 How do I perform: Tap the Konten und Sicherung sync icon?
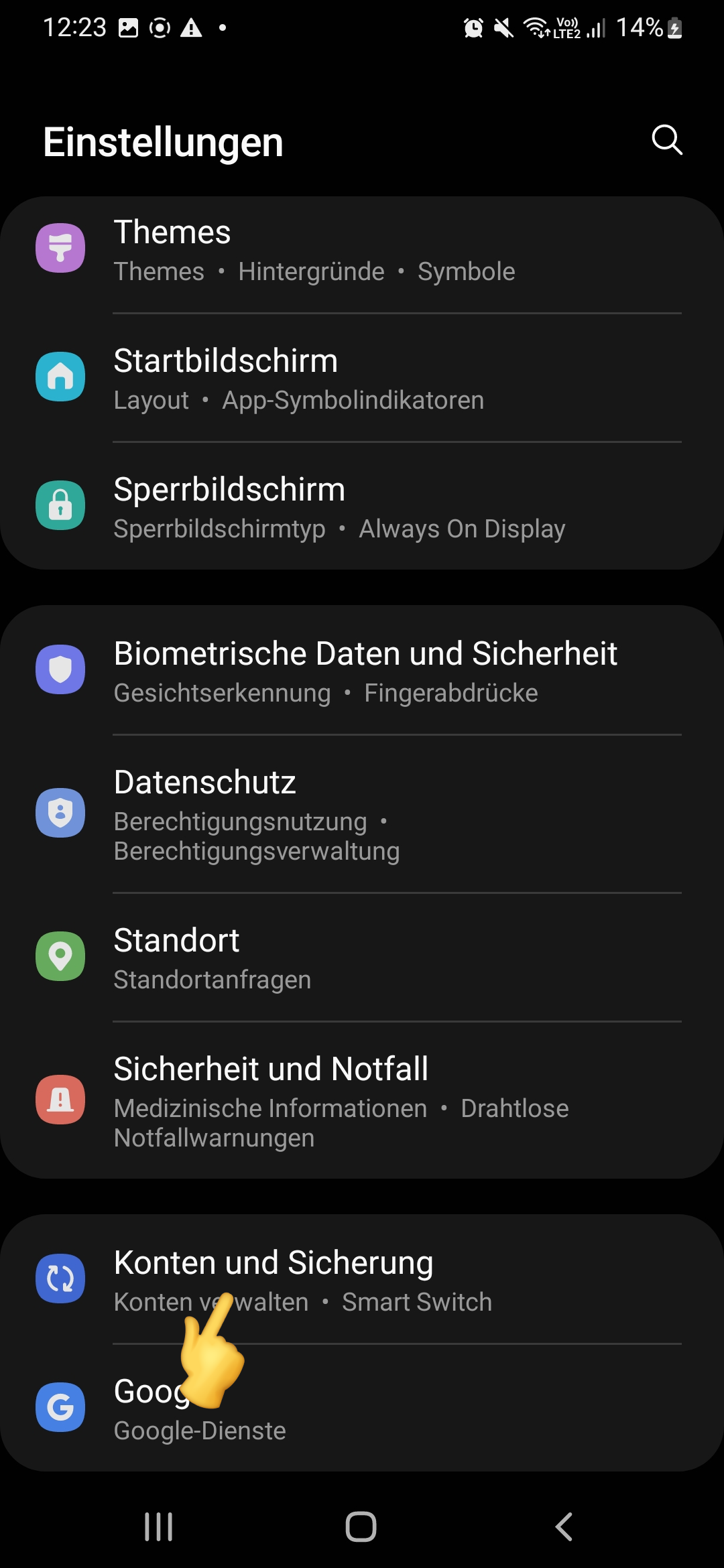click(61, 1278)
